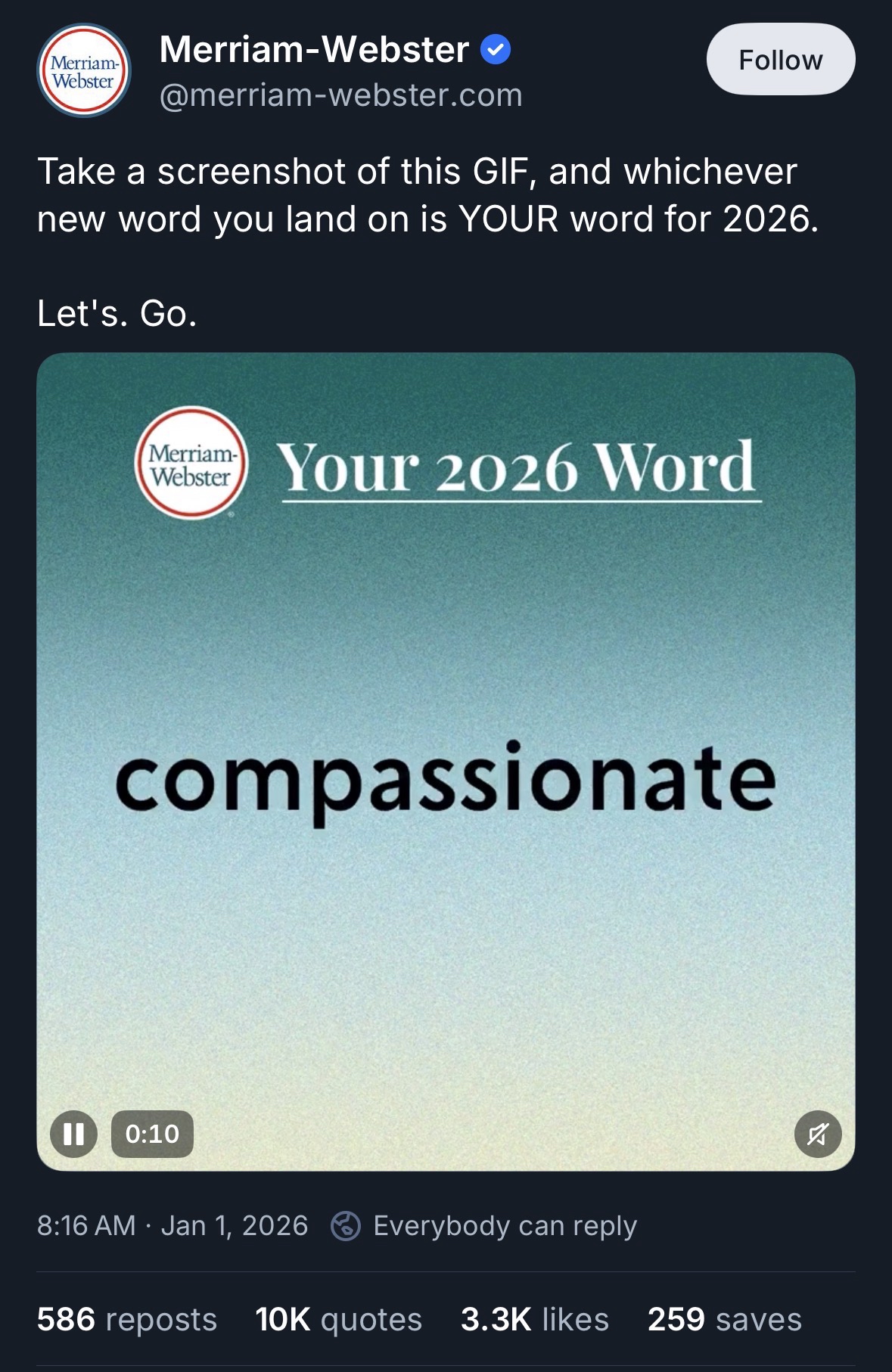Open the Merriam-Webster profile name

click(x=314, y=50)
